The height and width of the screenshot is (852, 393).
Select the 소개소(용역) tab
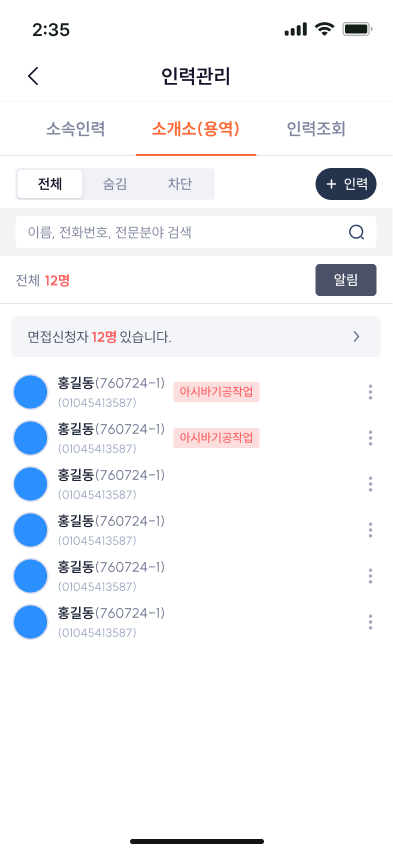(196, 129)
